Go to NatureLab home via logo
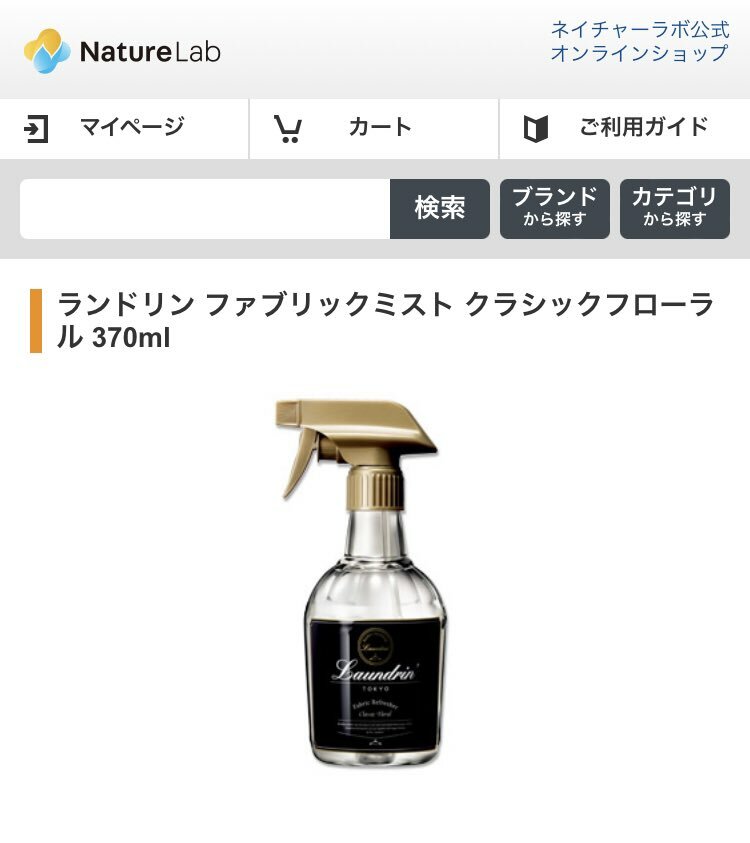The width and height of the screenshot is (750, 843). pos(122,51)
